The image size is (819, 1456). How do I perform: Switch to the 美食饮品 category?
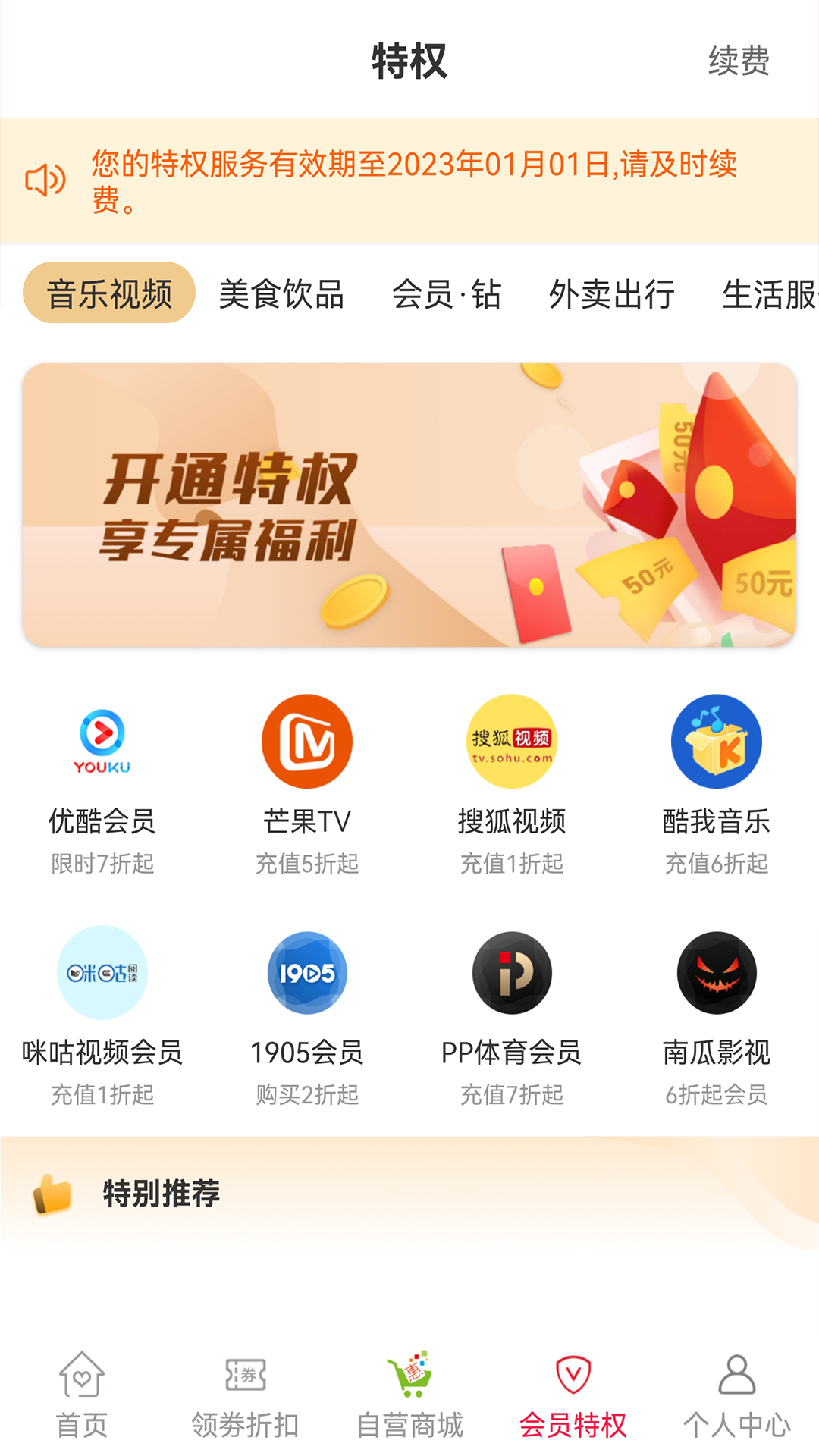(281, 296)
